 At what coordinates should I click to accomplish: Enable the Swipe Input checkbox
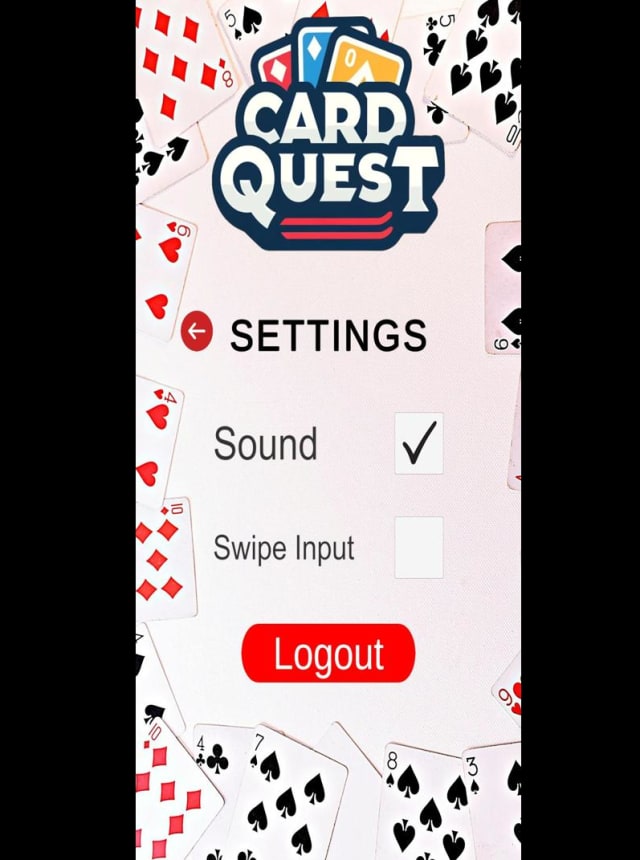(x=418, y=547)
